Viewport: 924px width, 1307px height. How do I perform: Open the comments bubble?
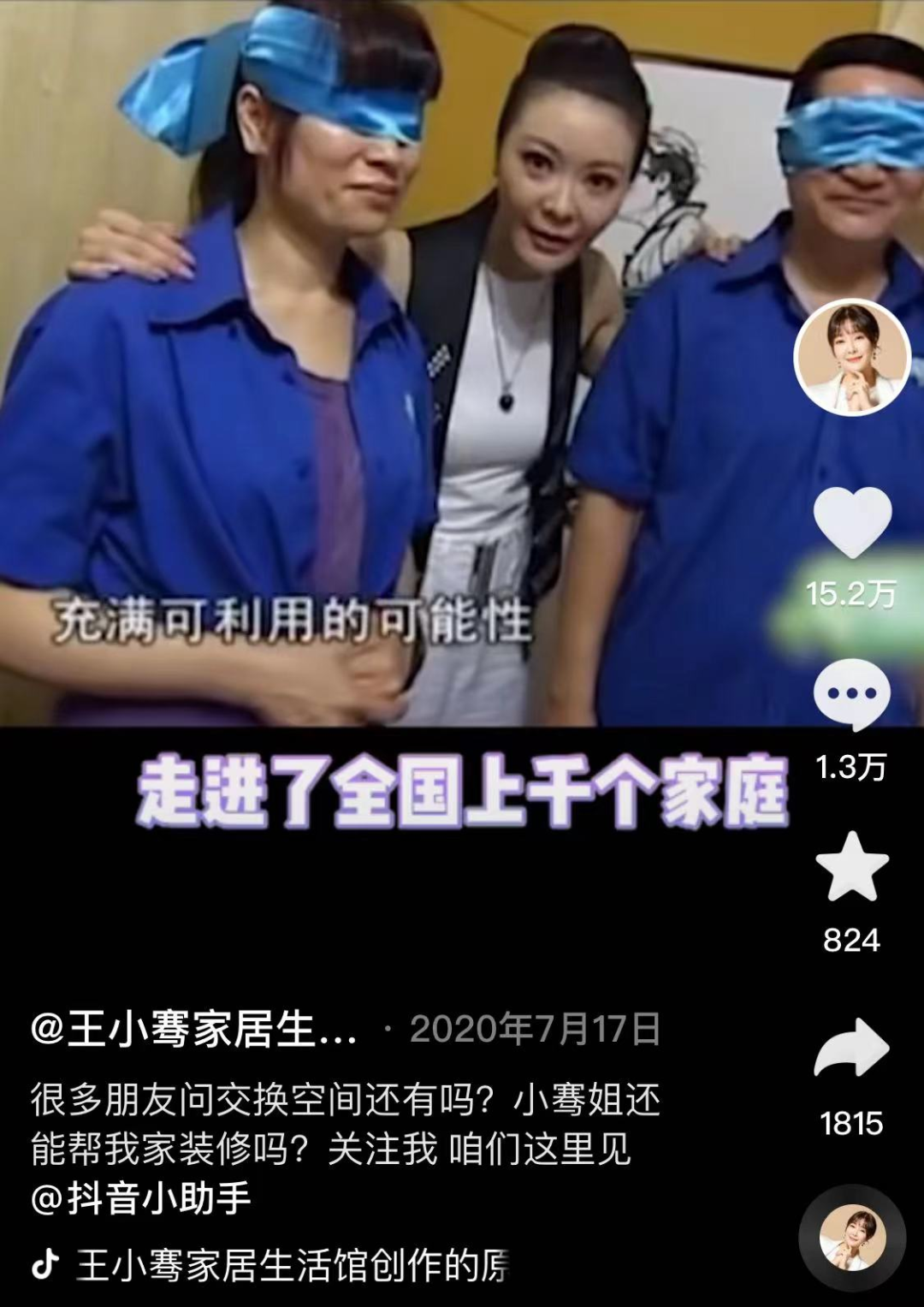851,694
